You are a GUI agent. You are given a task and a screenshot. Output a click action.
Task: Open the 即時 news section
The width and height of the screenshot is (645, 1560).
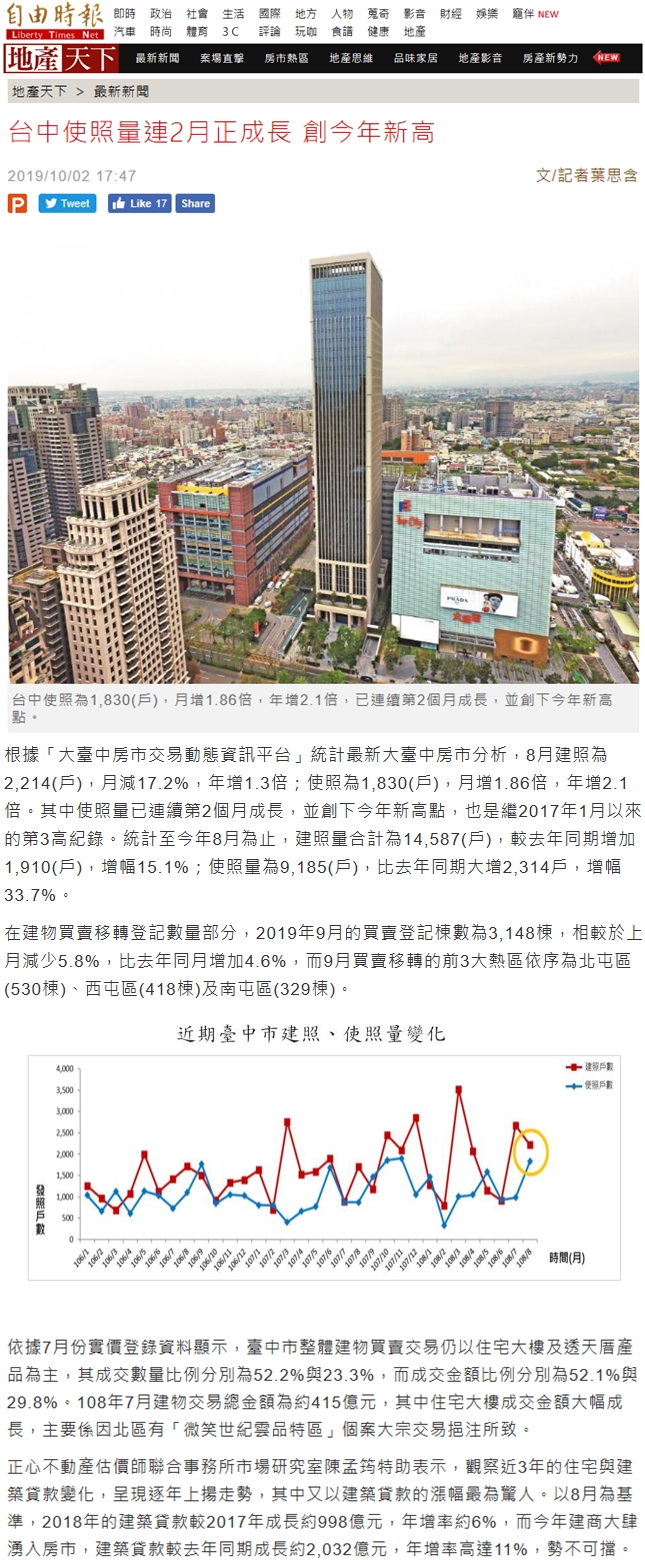click(124, 14)
